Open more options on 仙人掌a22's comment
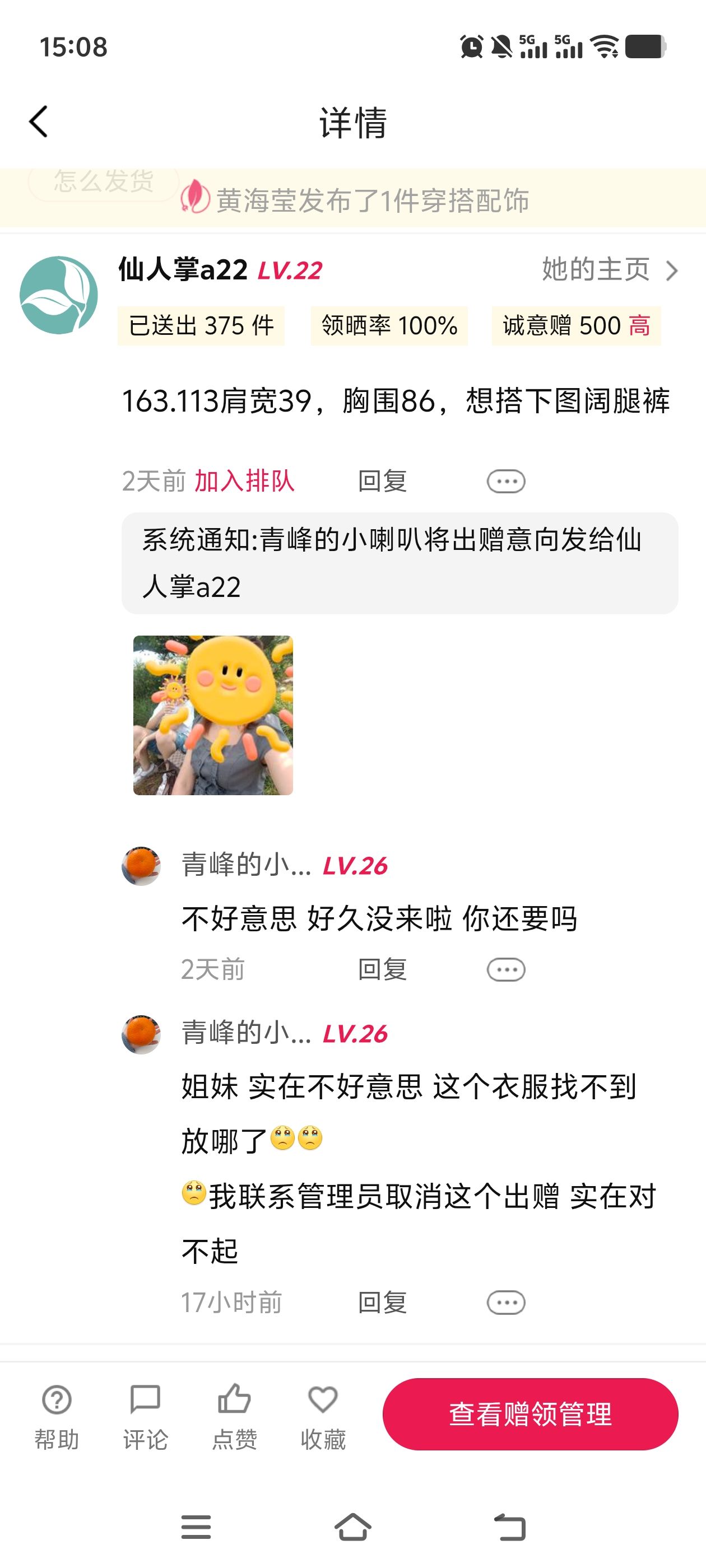706x1568 pixels. pos(505,481)
